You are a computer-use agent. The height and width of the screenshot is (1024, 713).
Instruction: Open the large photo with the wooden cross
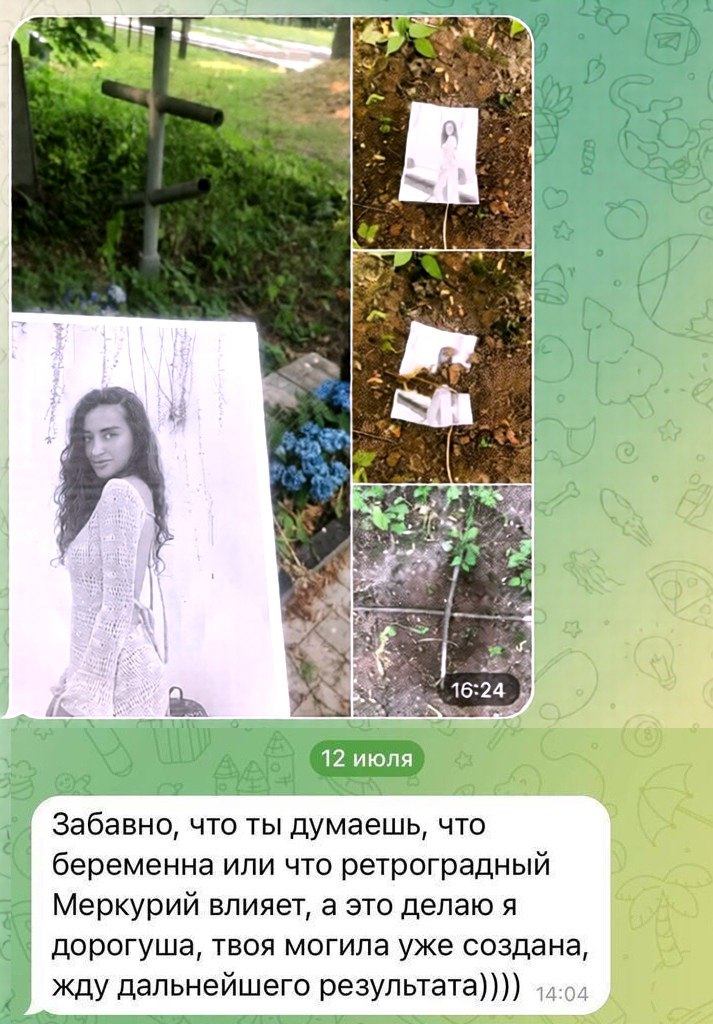[x=180, y=365]
